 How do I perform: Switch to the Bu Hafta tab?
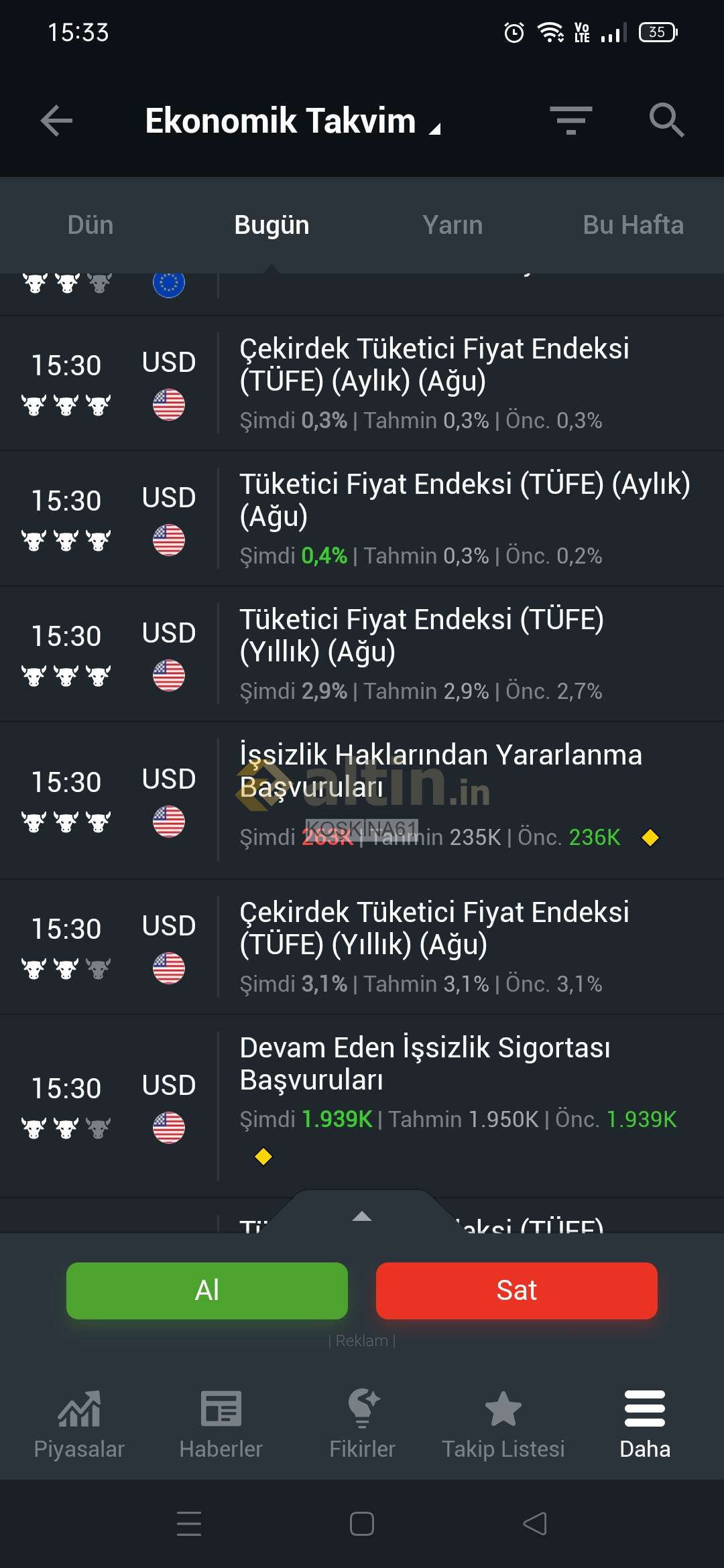(x=633, y=225)
